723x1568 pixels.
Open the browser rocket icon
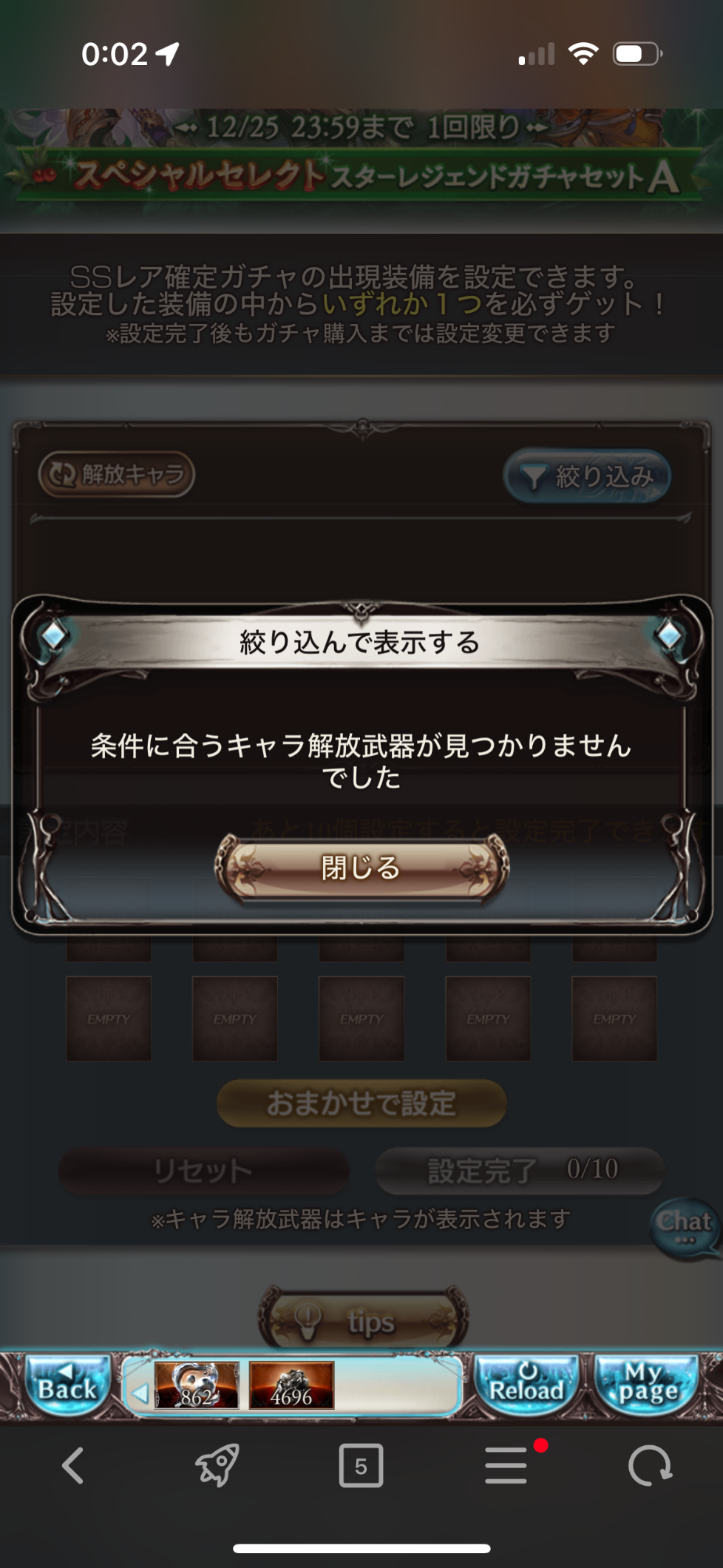point(217,1465)
